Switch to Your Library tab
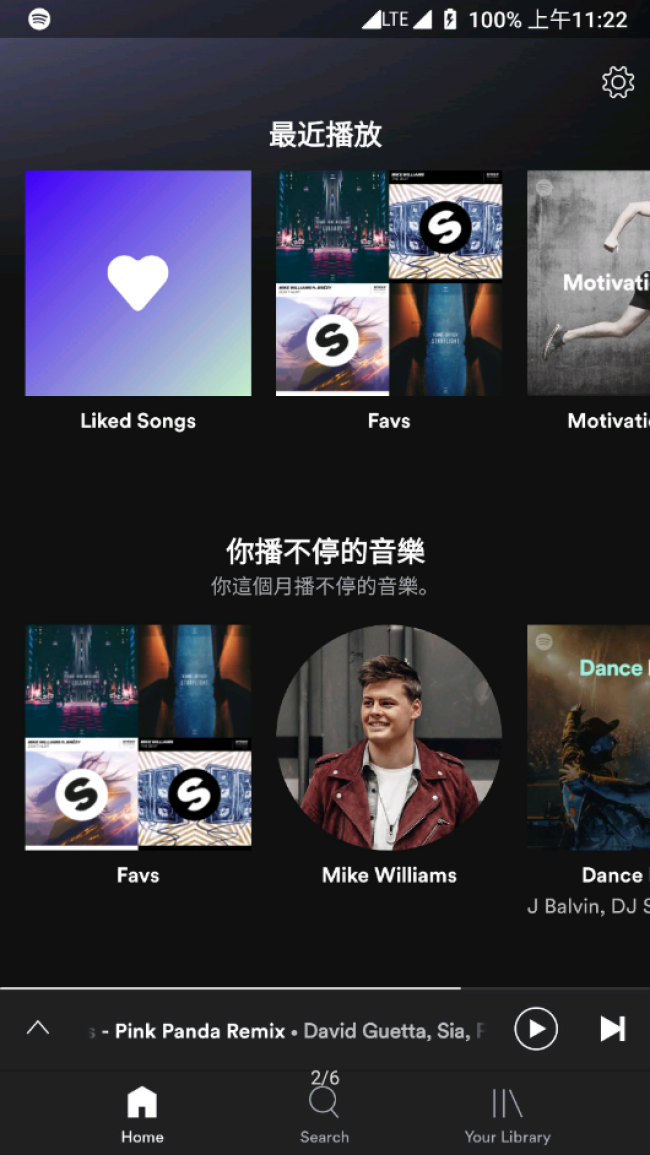The width and height of the screenshot is (650, 1155). click(x=507, y=1114)
